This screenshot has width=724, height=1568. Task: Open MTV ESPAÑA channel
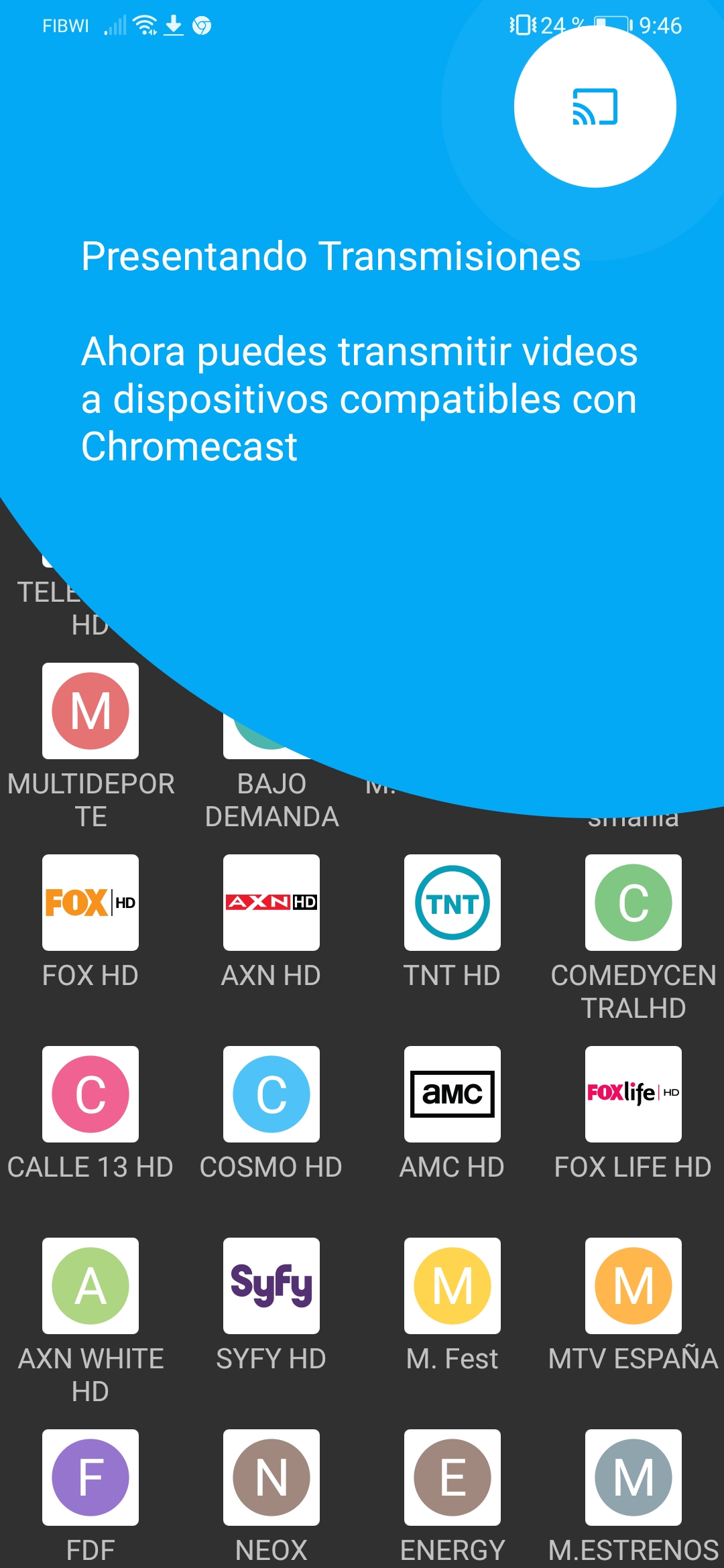tap(633, 1286)
